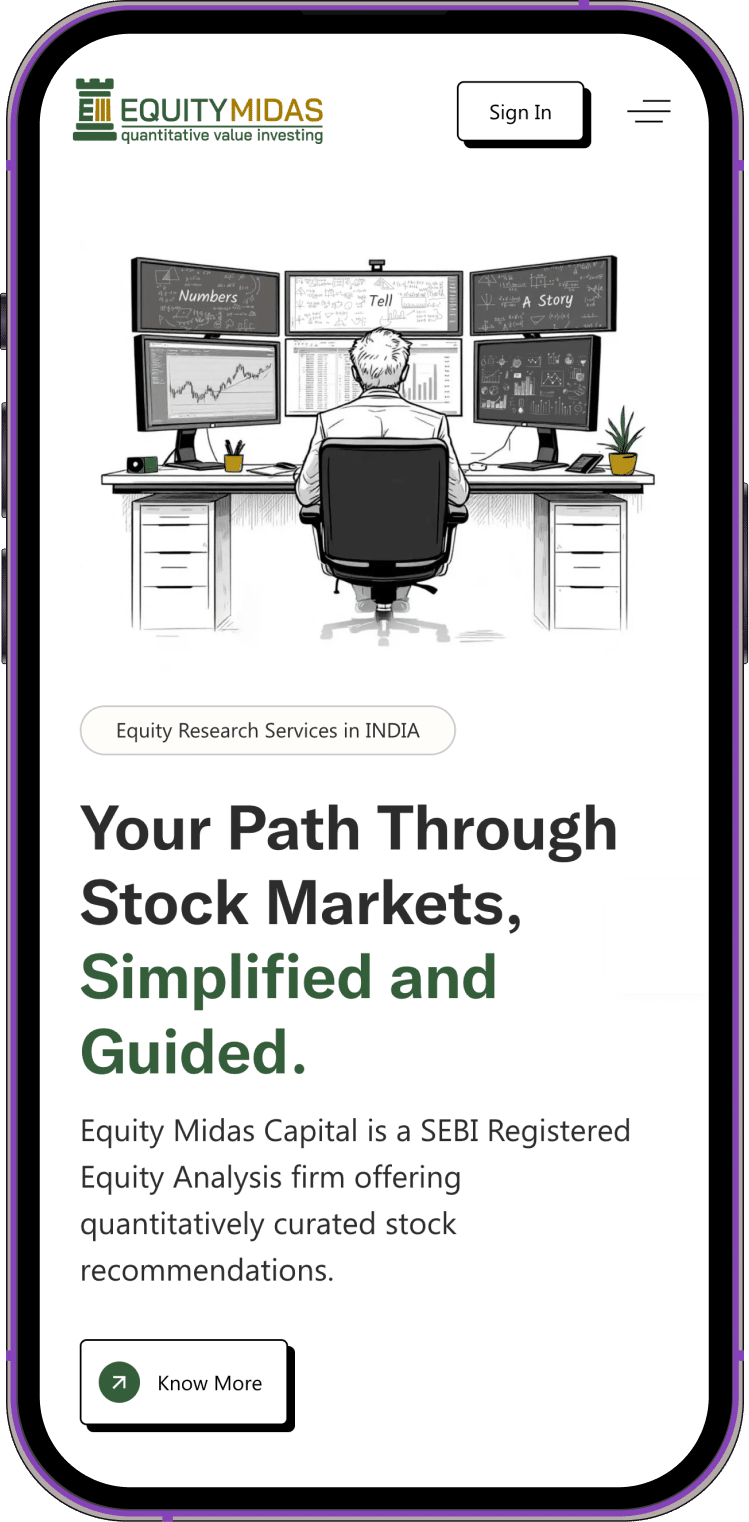Open the hamburger menu
The width and height of the screenshot is (749, 1522).
[649, 112]
